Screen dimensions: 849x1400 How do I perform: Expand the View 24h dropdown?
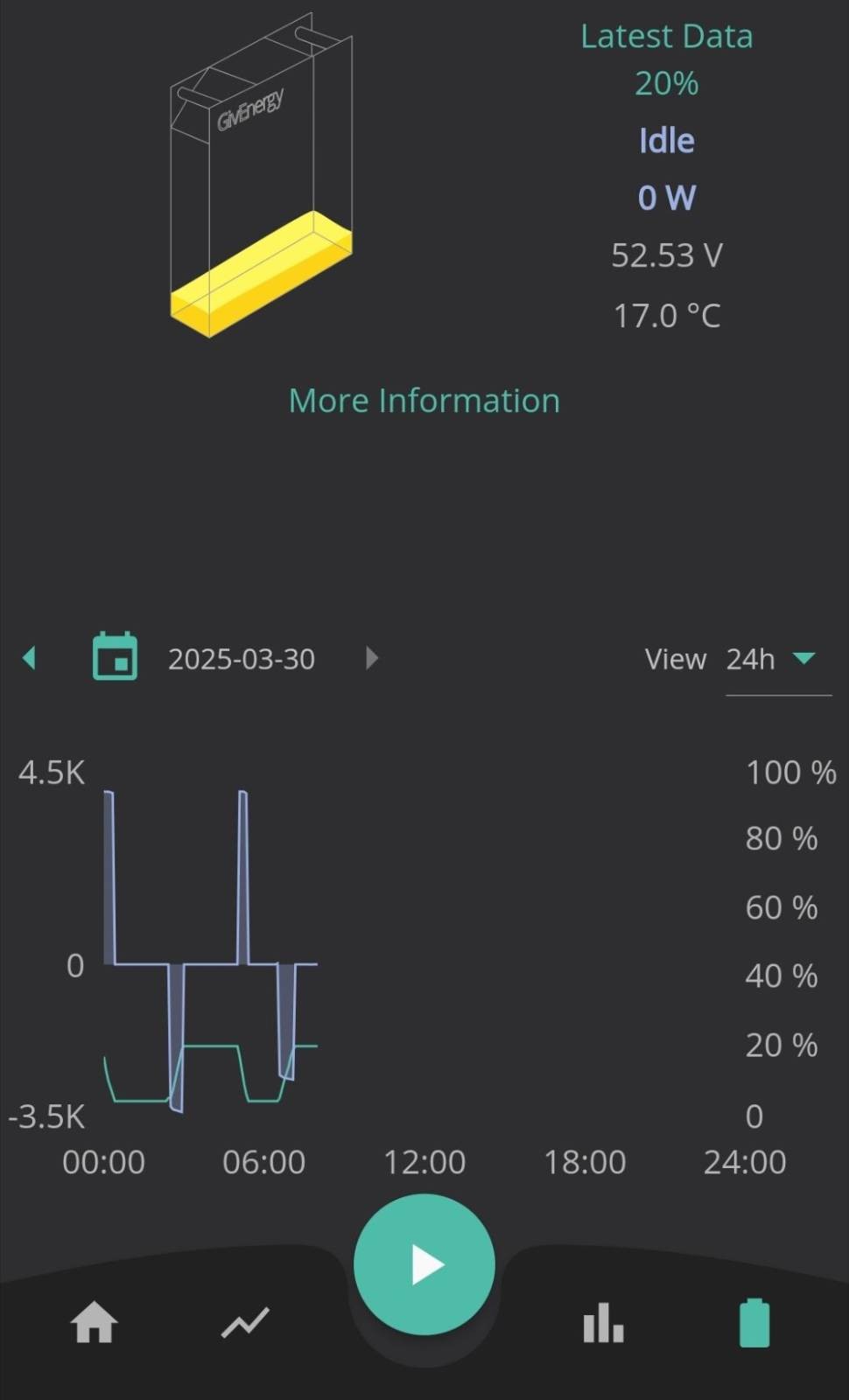point(778,659)
